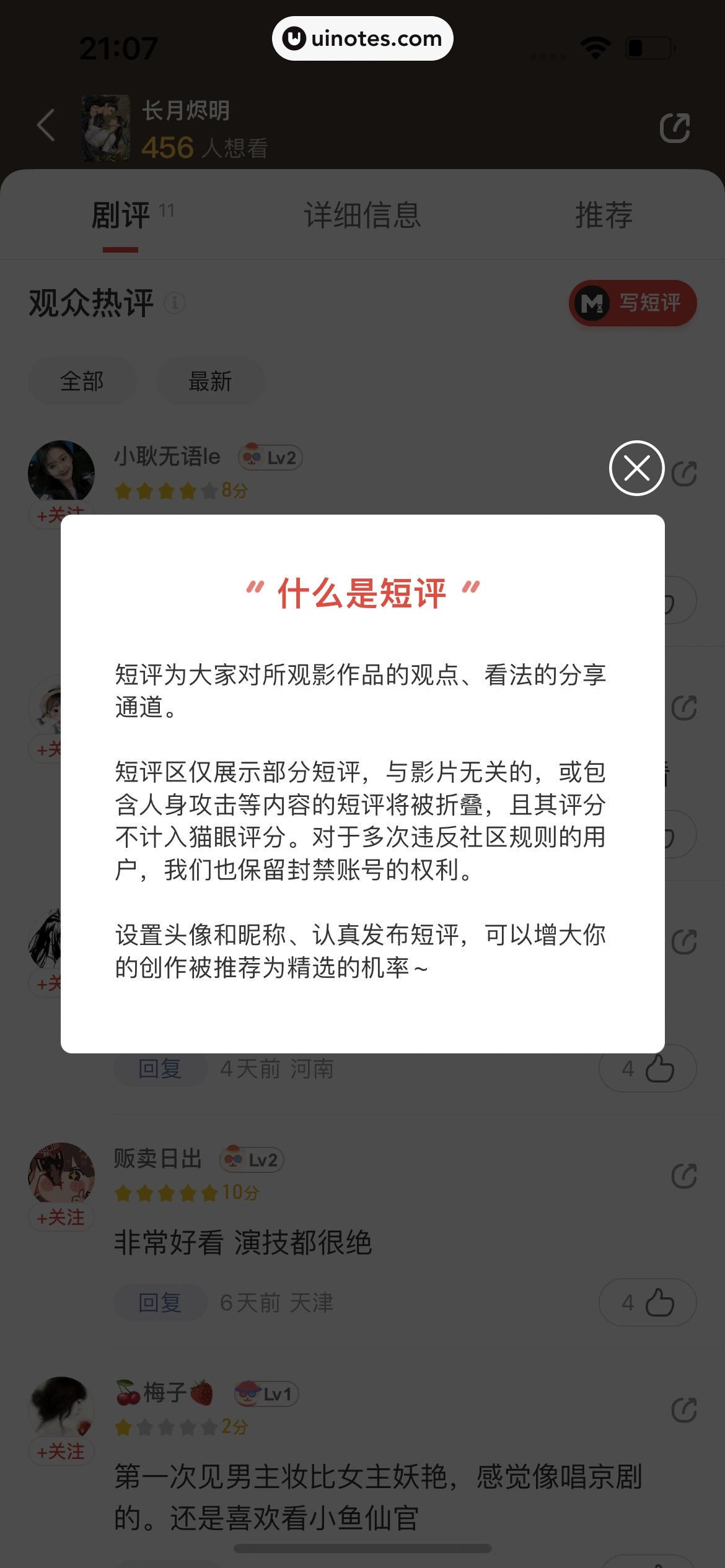
Task: Open the uinotes.com banner pill
Action: 362,38
